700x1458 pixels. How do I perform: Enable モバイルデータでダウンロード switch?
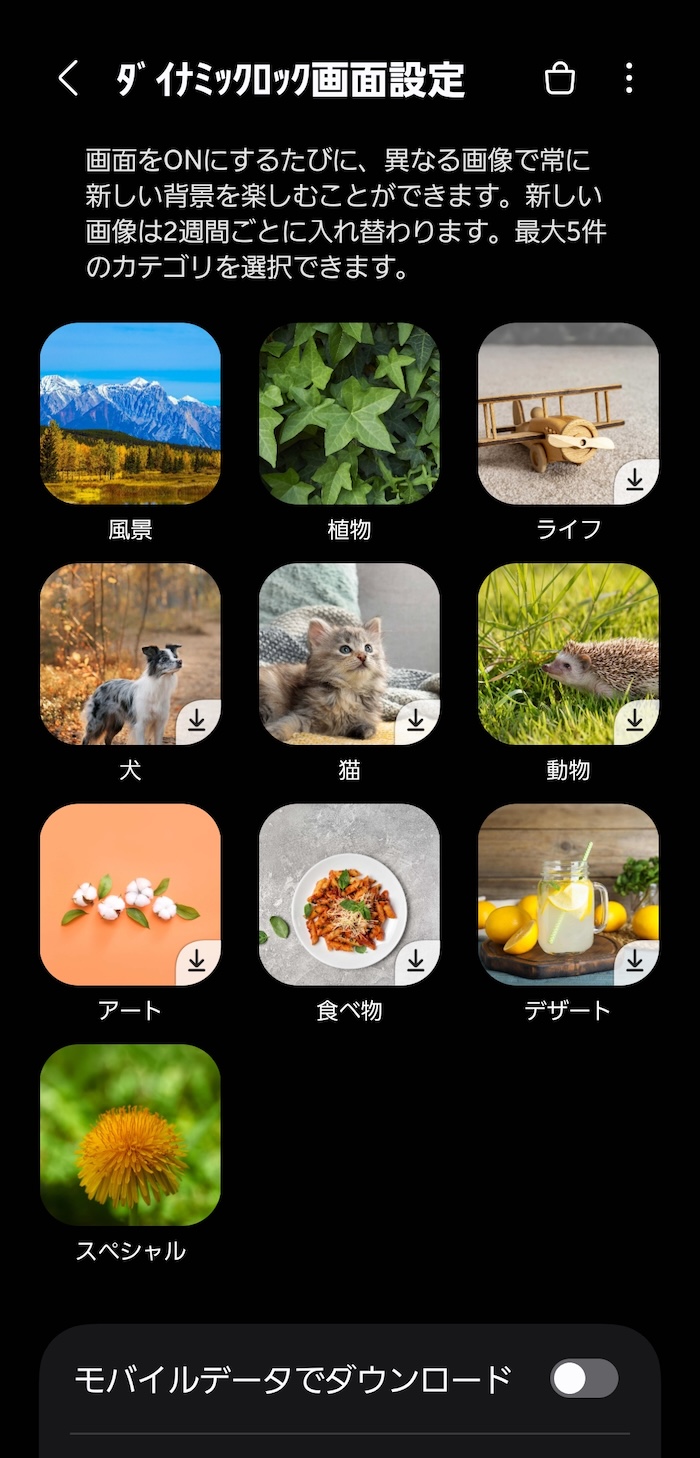584,1379
